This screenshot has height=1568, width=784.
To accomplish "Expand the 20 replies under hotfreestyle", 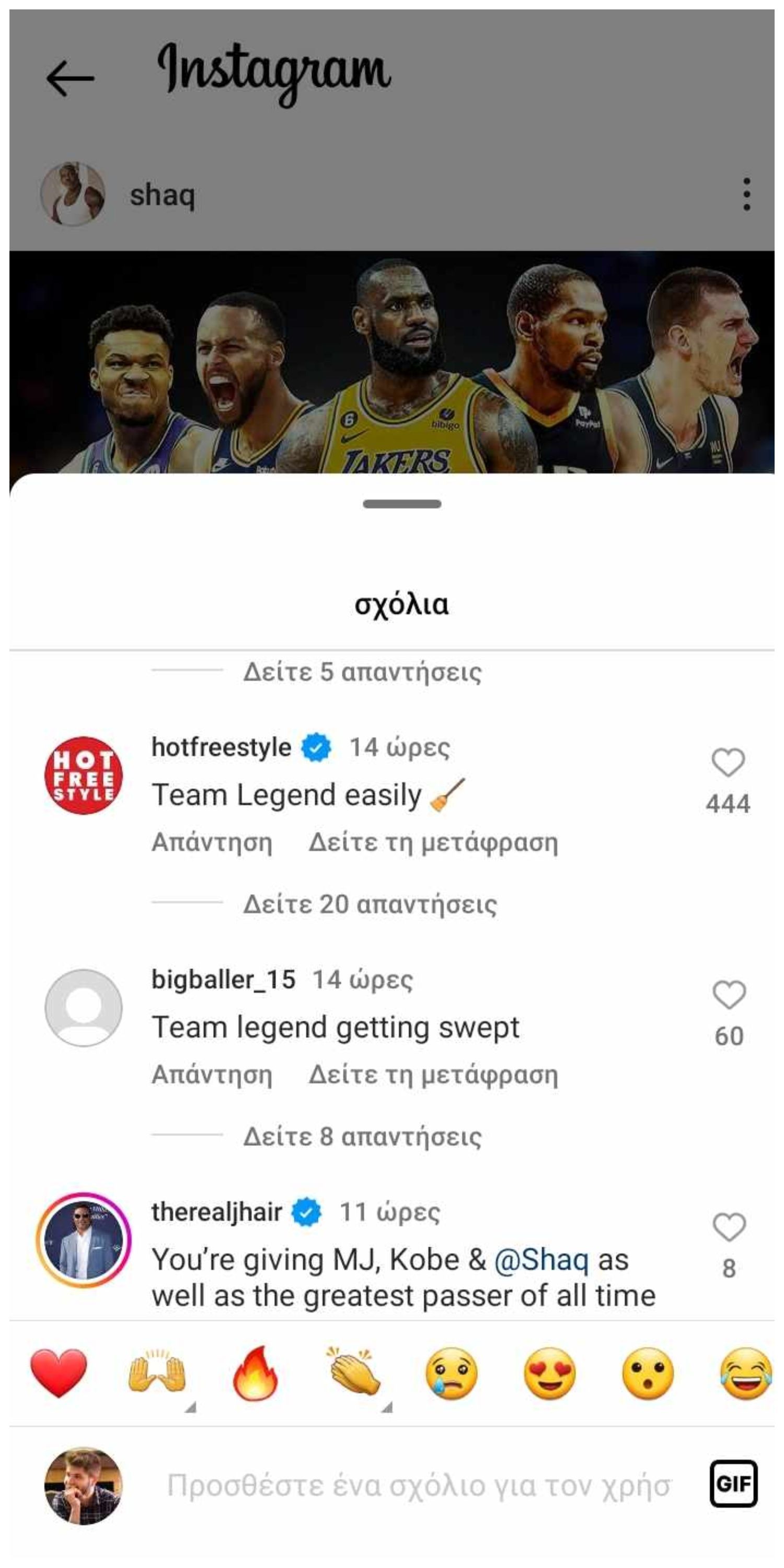I will (370, 905).
